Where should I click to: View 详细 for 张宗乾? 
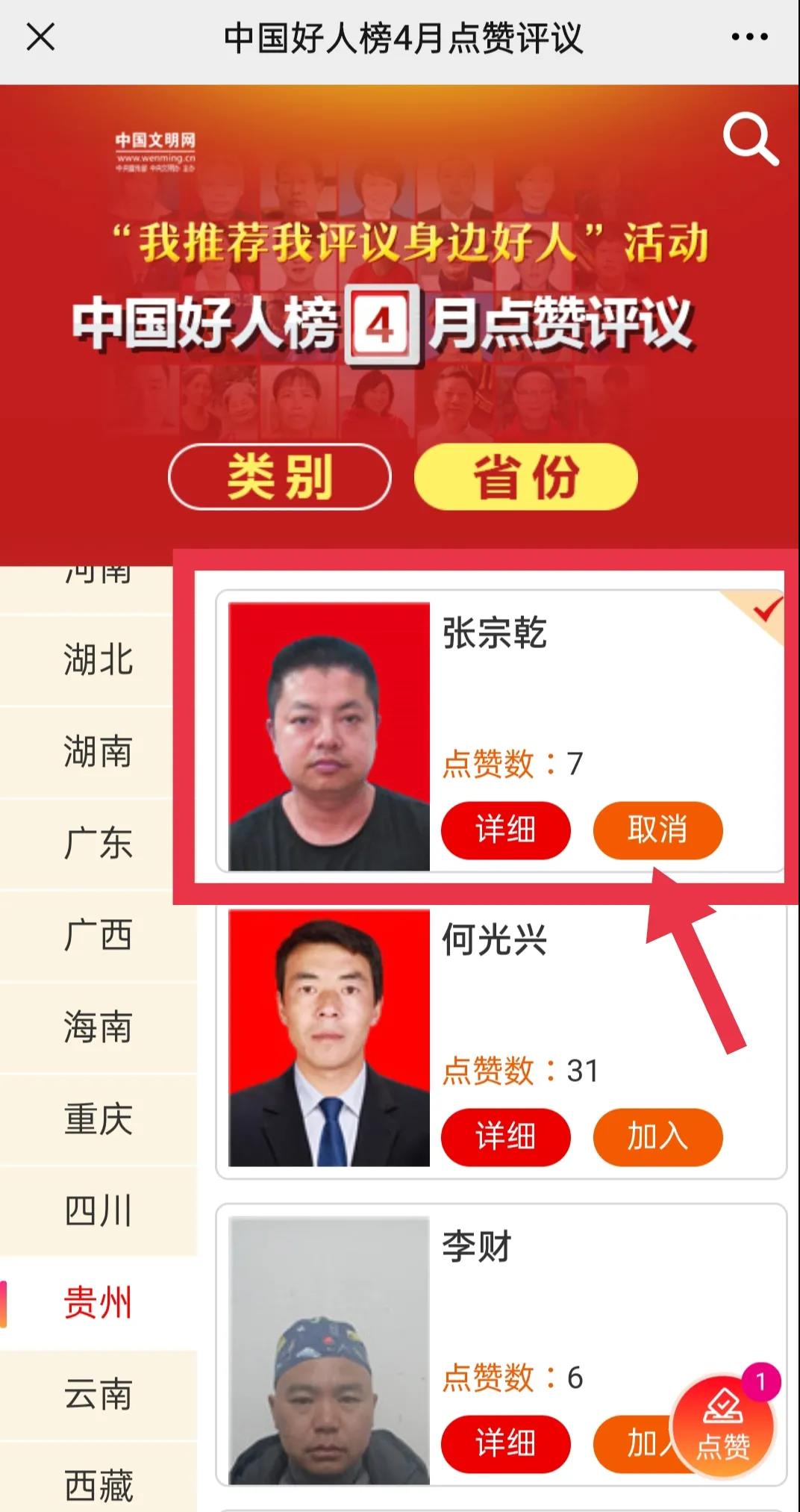(x=505, y=830)
